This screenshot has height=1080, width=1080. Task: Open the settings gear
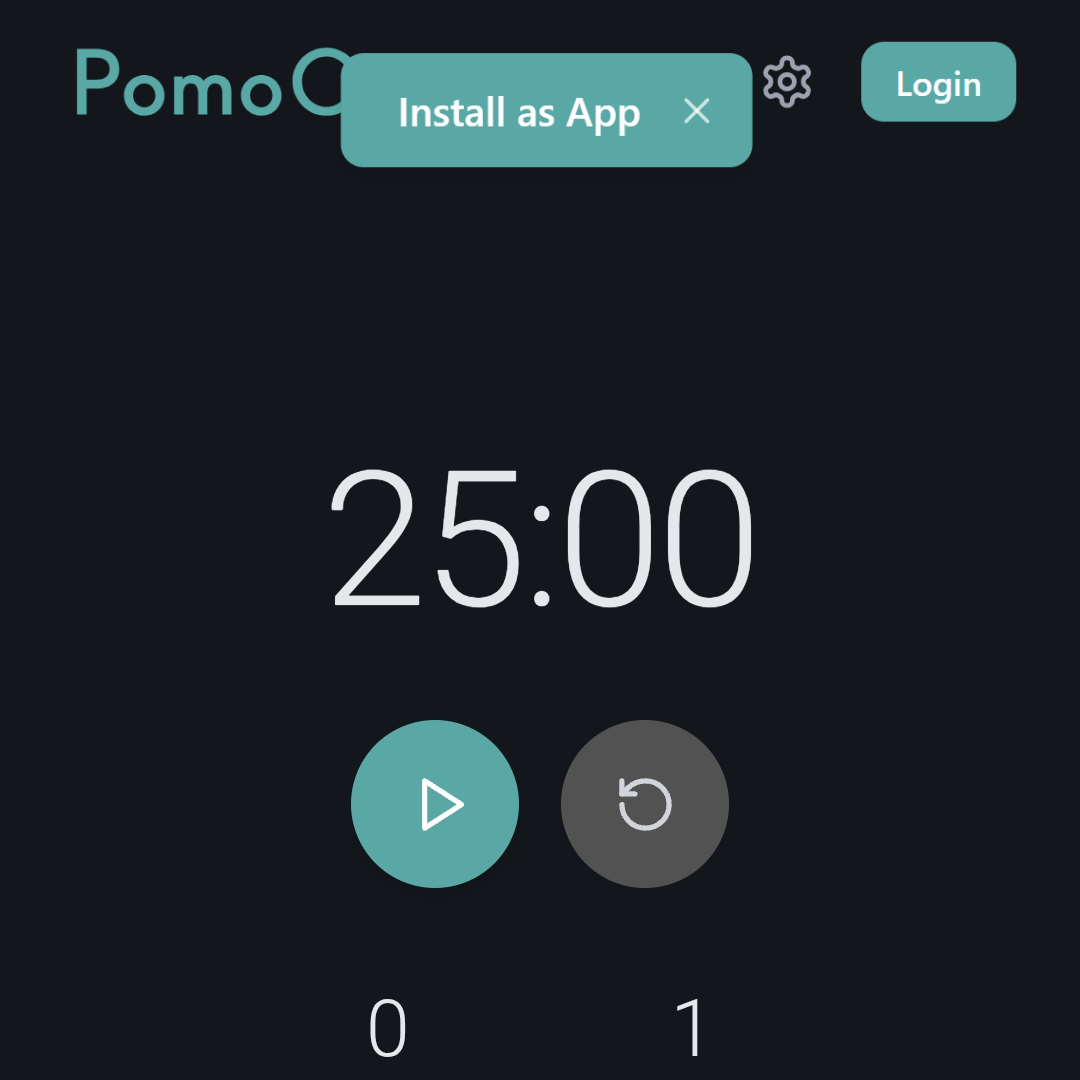787,82
